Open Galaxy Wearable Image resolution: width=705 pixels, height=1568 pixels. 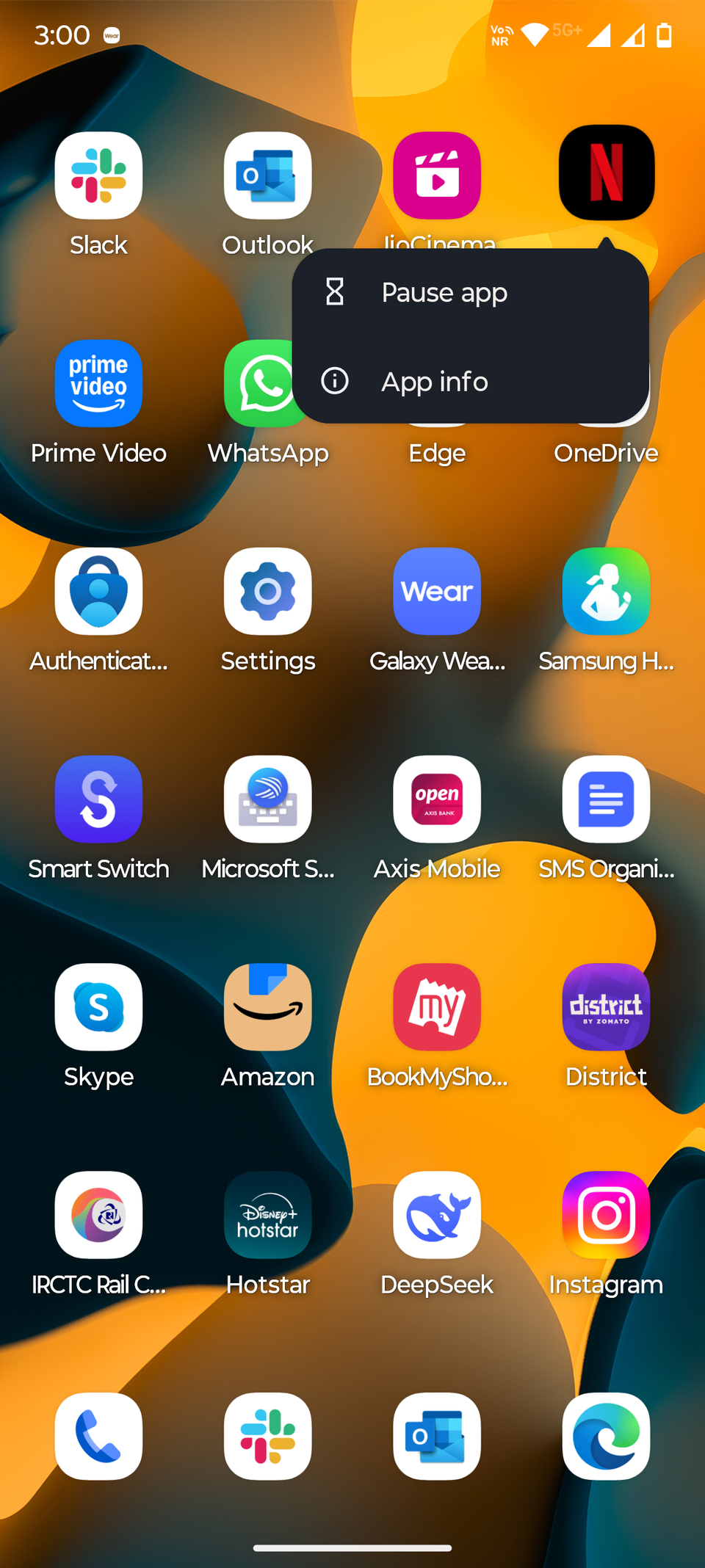click(x=436, y=592)
